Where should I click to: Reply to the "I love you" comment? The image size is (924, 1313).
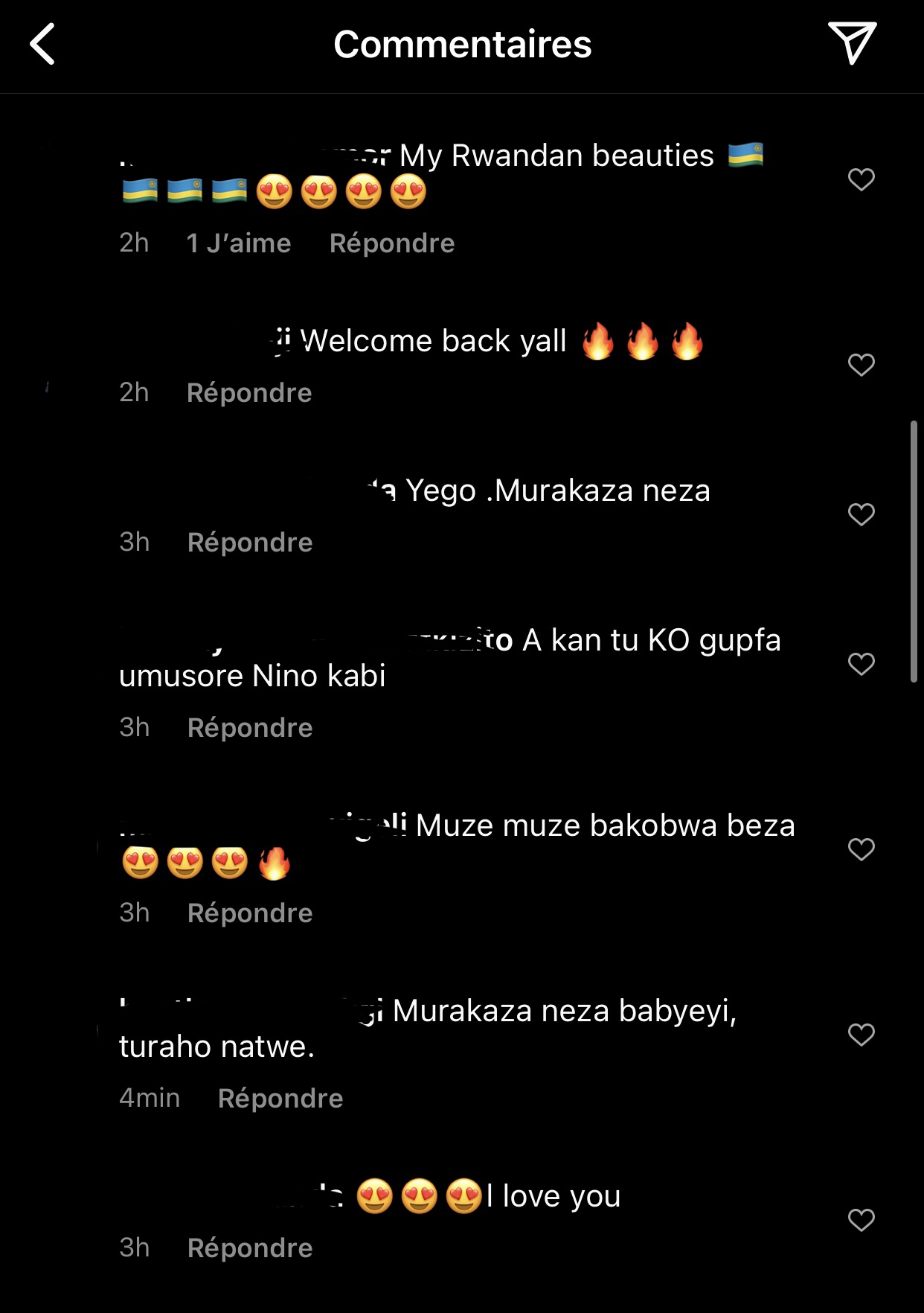[250, 1248]
